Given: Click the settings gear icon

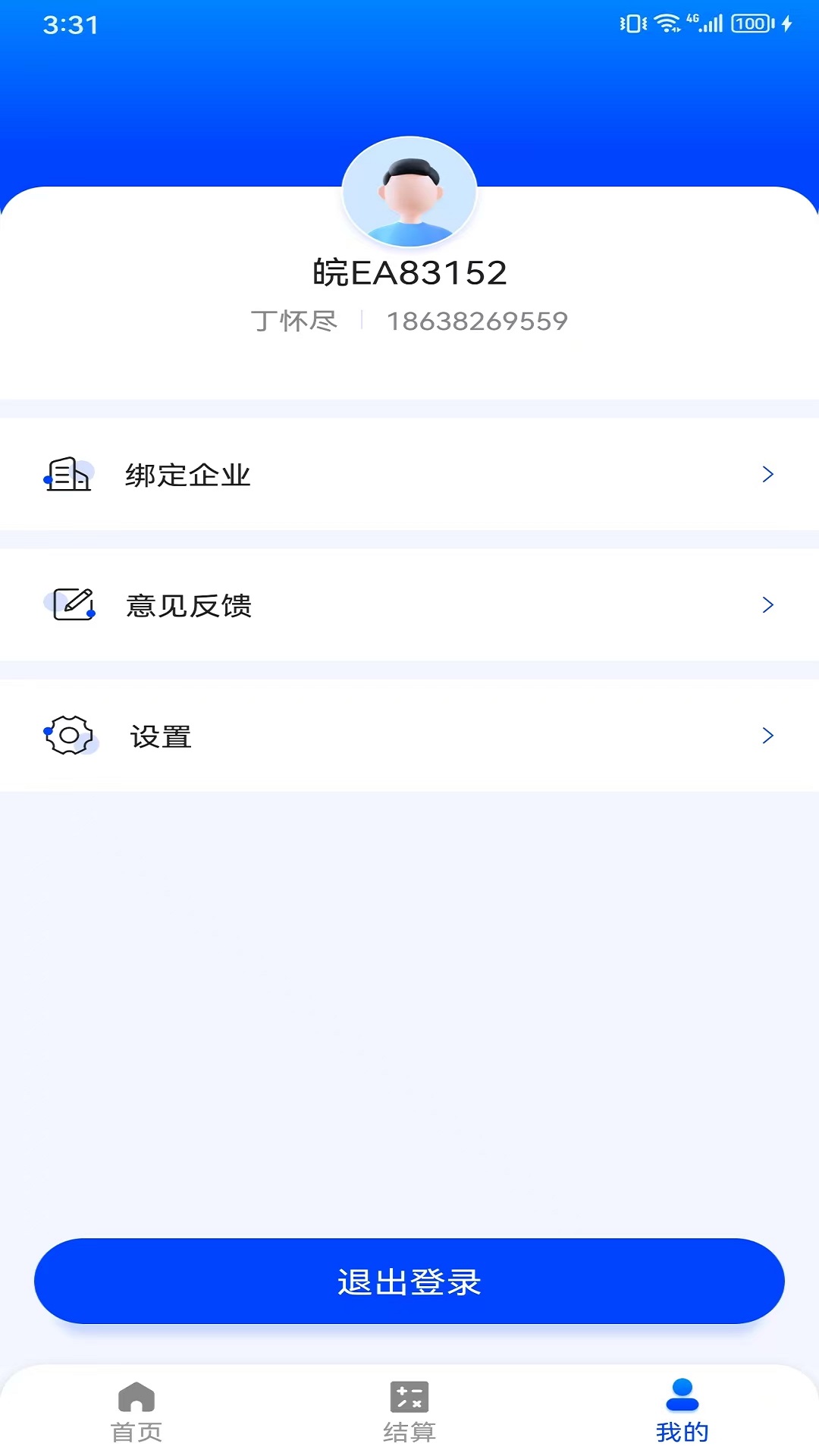Looking at the screenshot, I should pyautogui.click(x=70, y=735).
